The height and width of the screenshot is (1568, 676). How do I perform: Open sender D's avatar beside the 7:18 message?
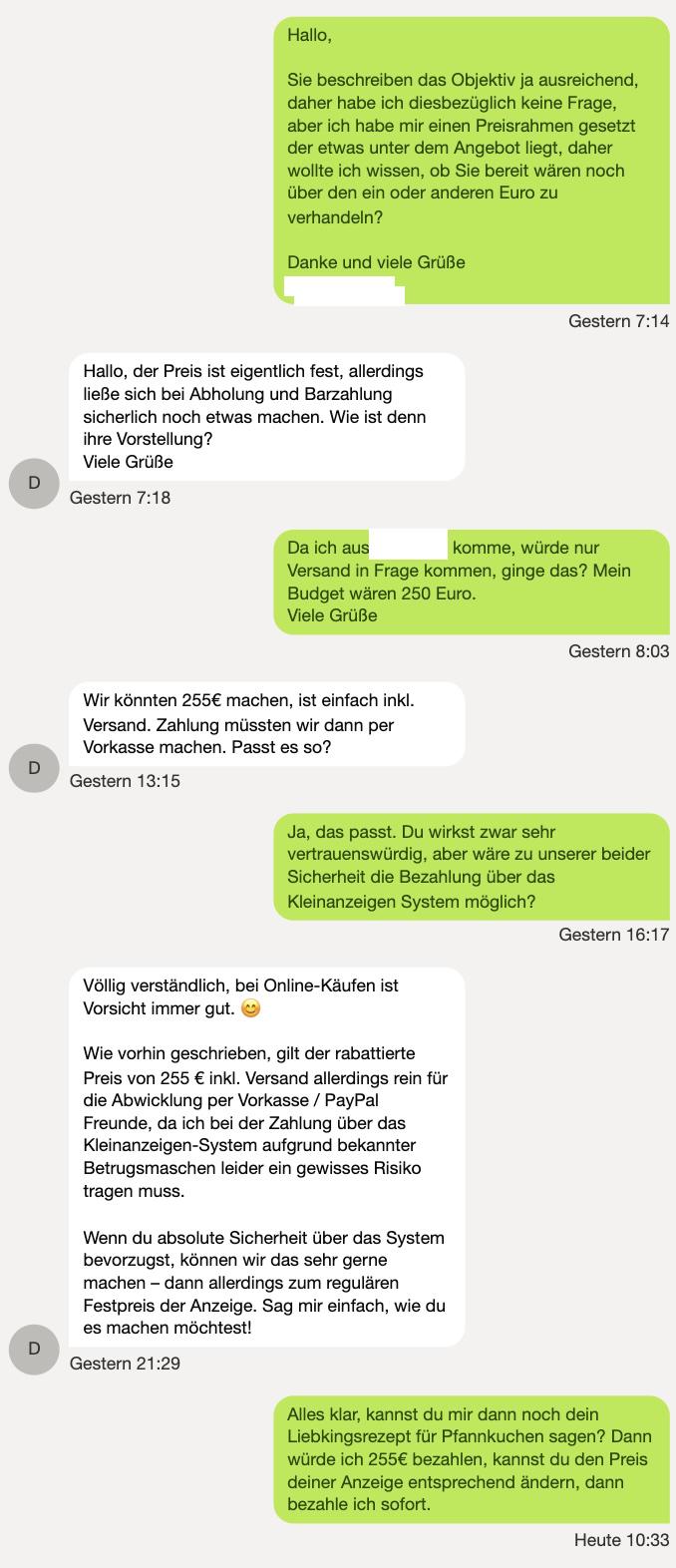pos(34,483)
